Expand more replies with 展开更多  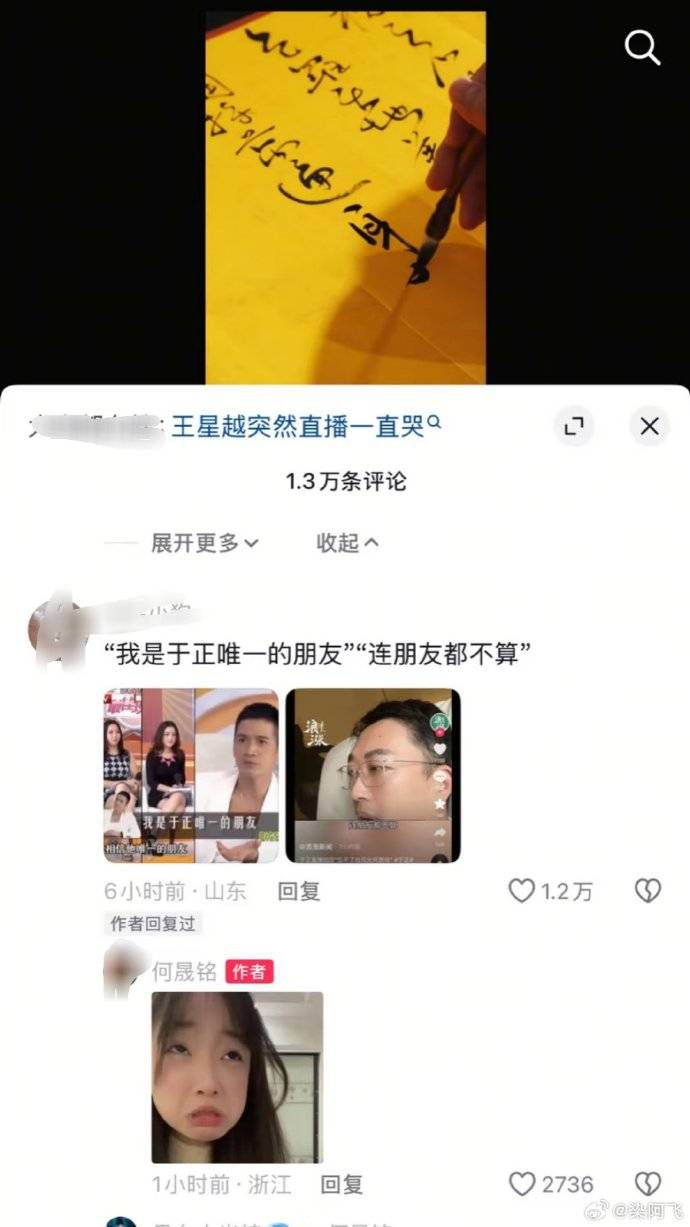pos(204,543)
